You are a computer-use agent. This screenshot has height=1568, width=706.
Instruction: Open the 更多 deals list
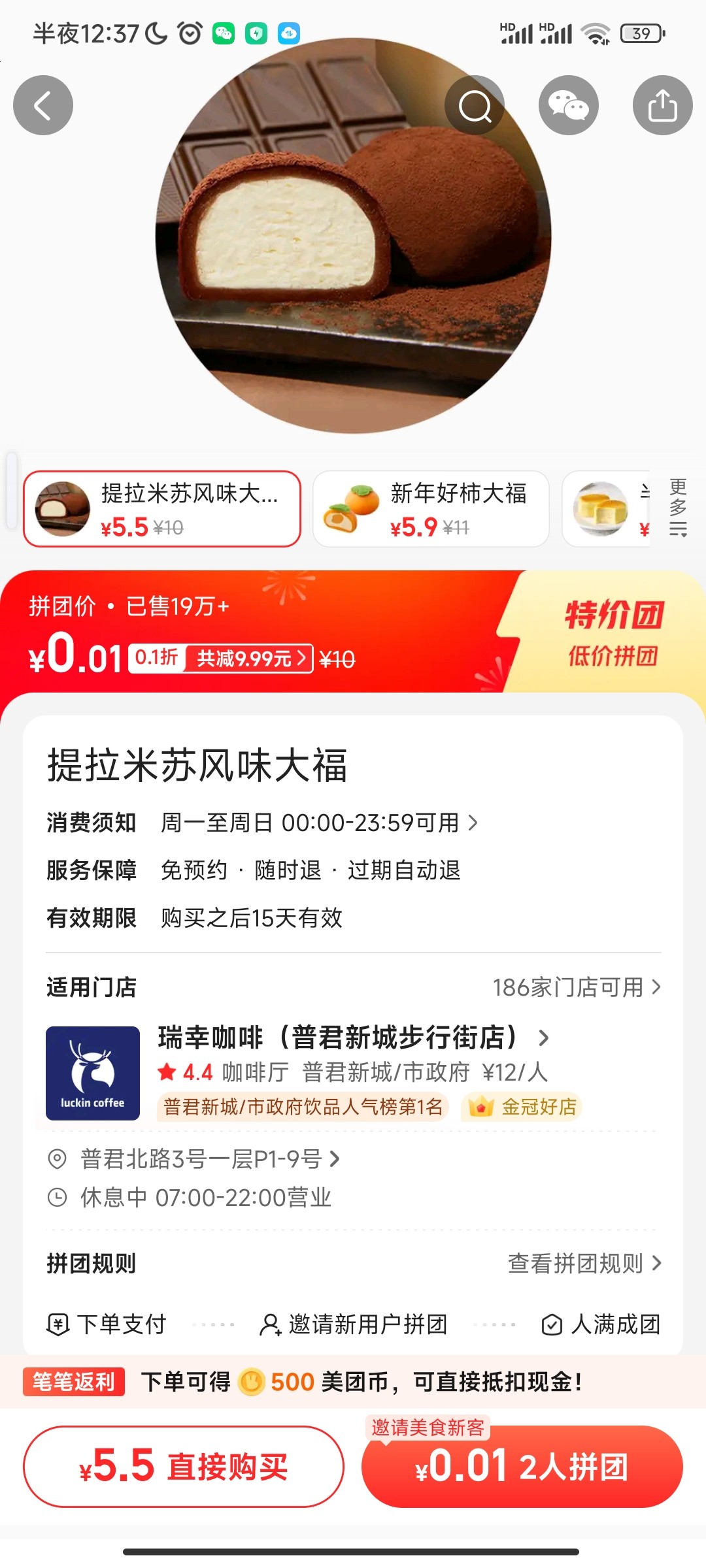679,508
